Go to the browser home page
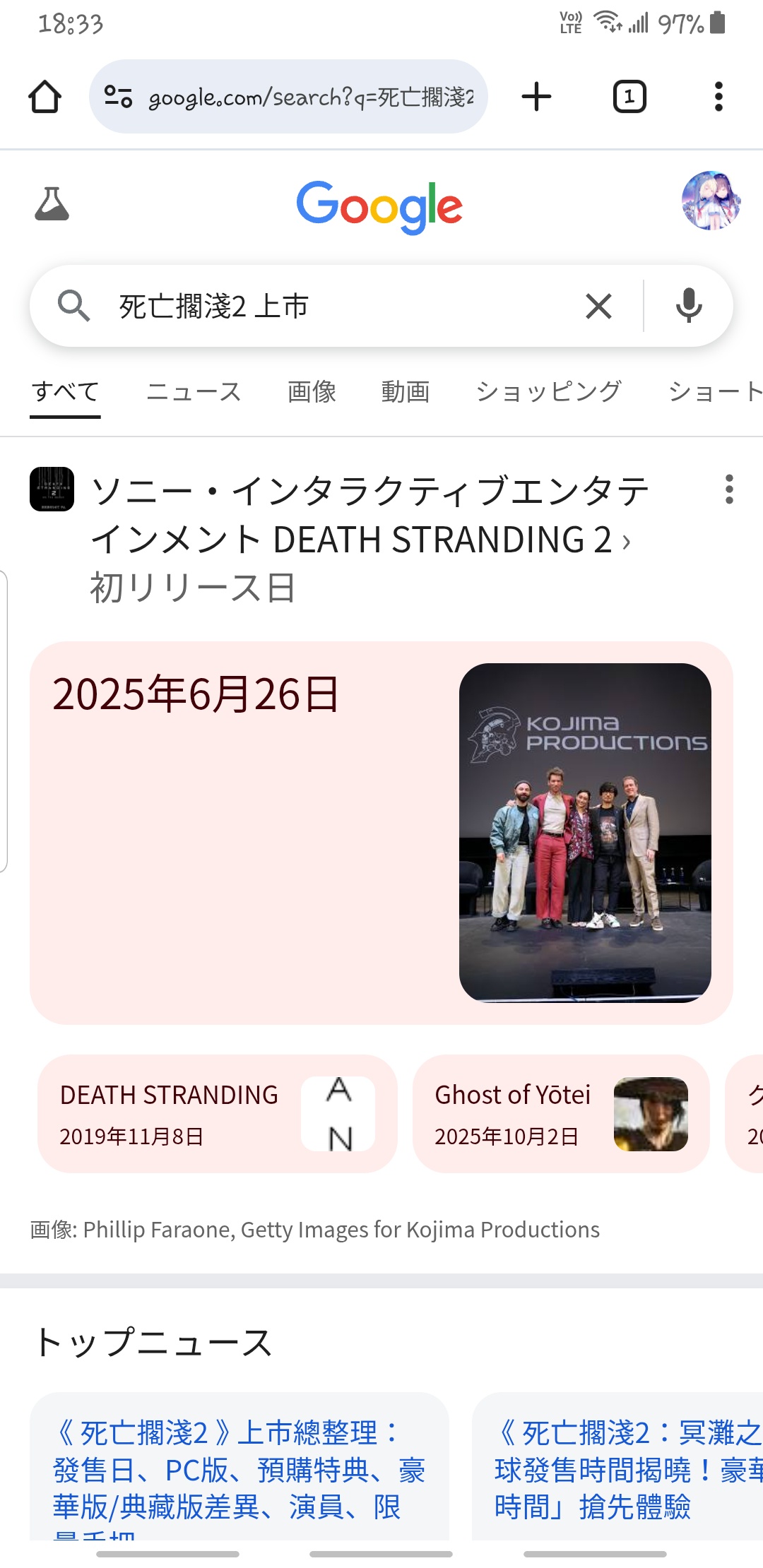763x1568 pixels. click(45, 97)
